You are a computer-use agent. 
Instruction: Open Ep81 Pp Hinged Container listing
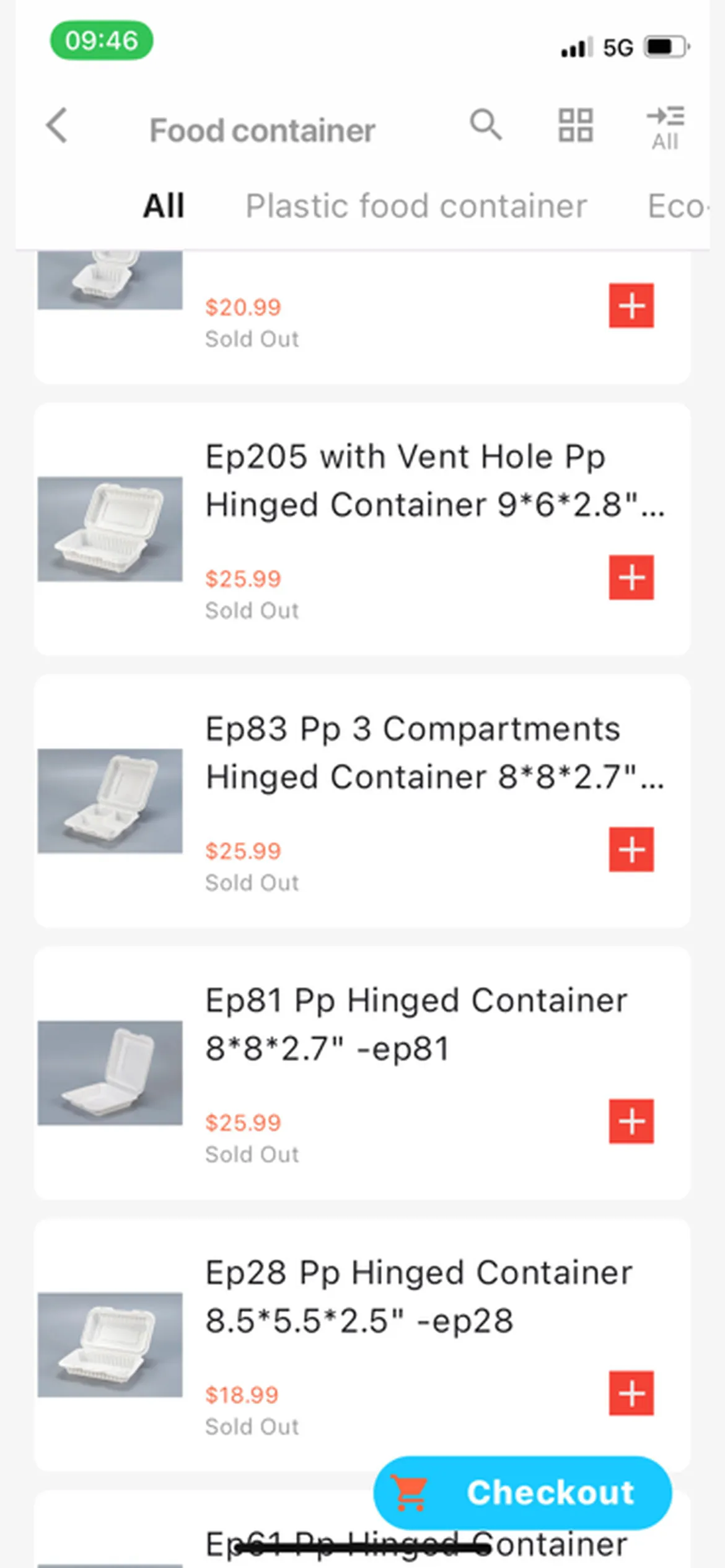[x=416, y=1024]
